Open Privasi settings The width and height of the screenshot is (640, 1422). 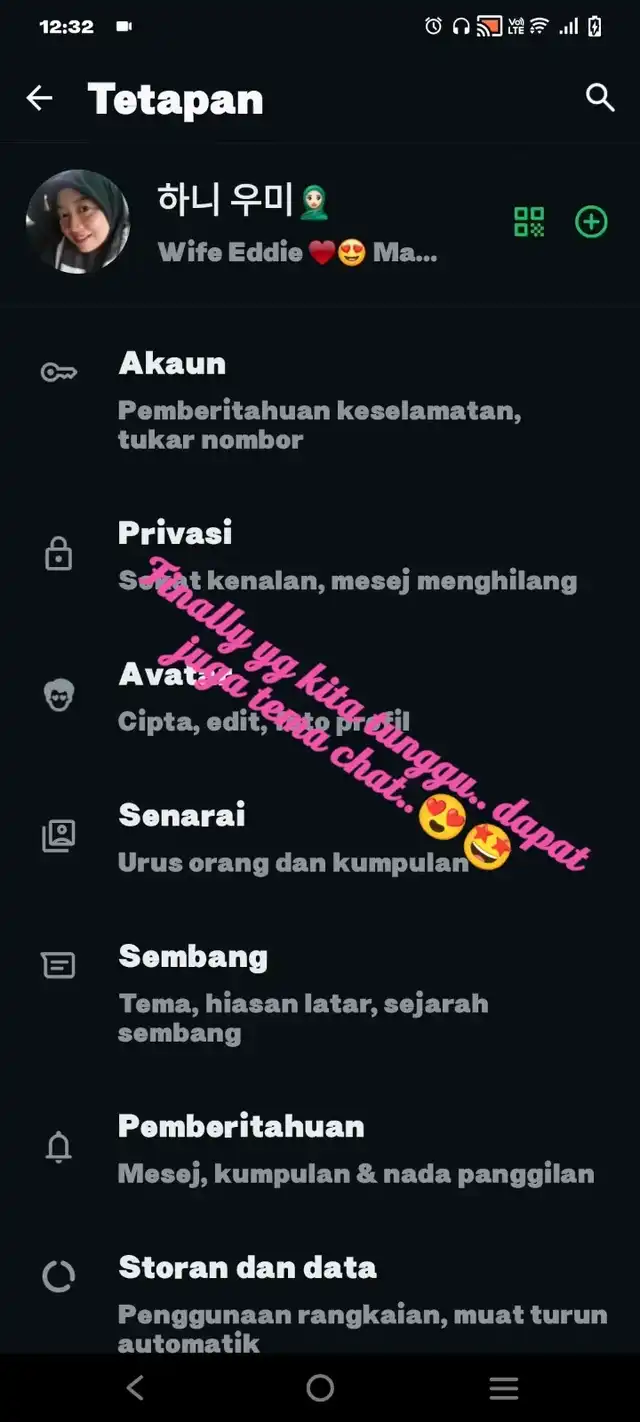point(320,556)
